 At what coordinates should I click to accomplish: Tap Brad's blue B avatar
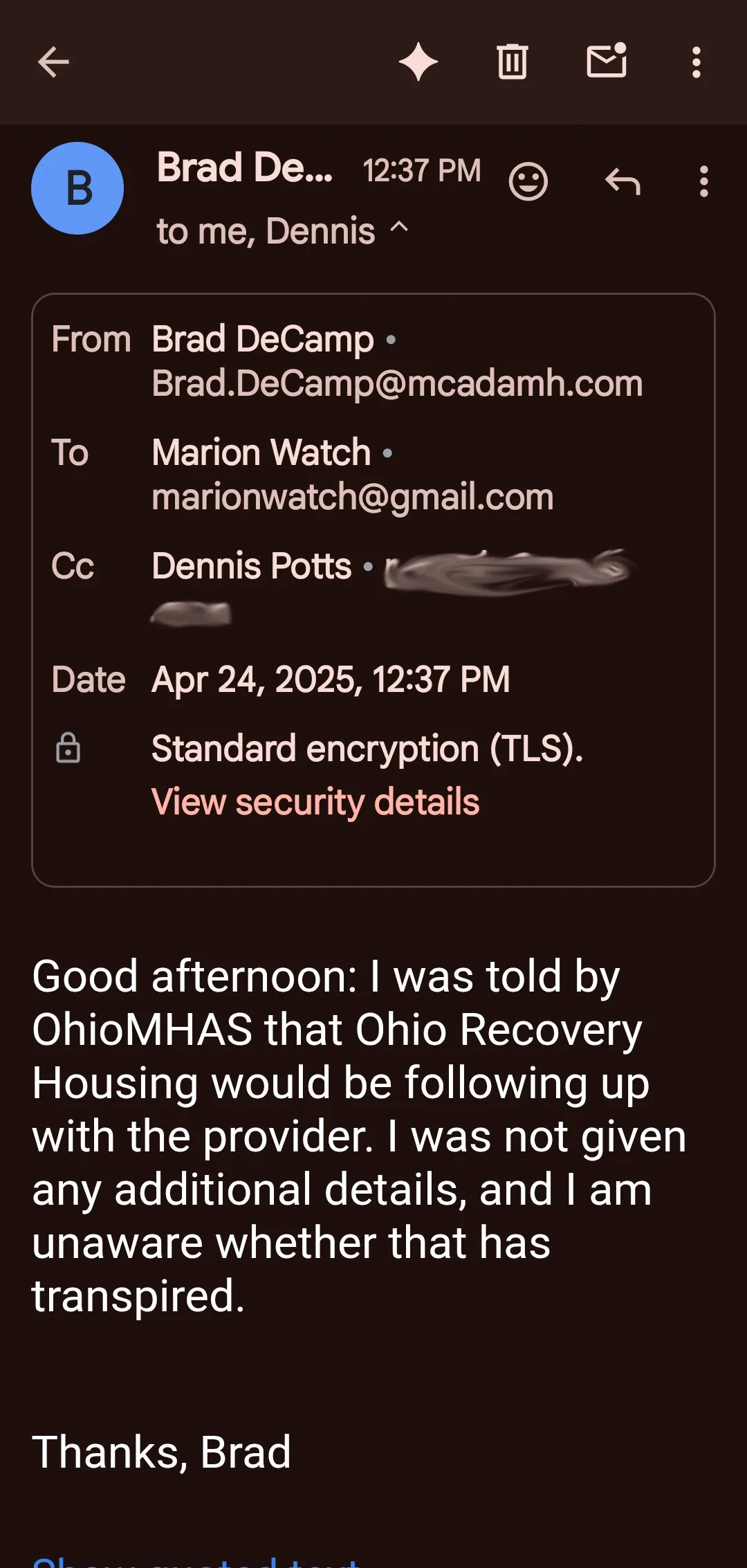pos(77,188)
